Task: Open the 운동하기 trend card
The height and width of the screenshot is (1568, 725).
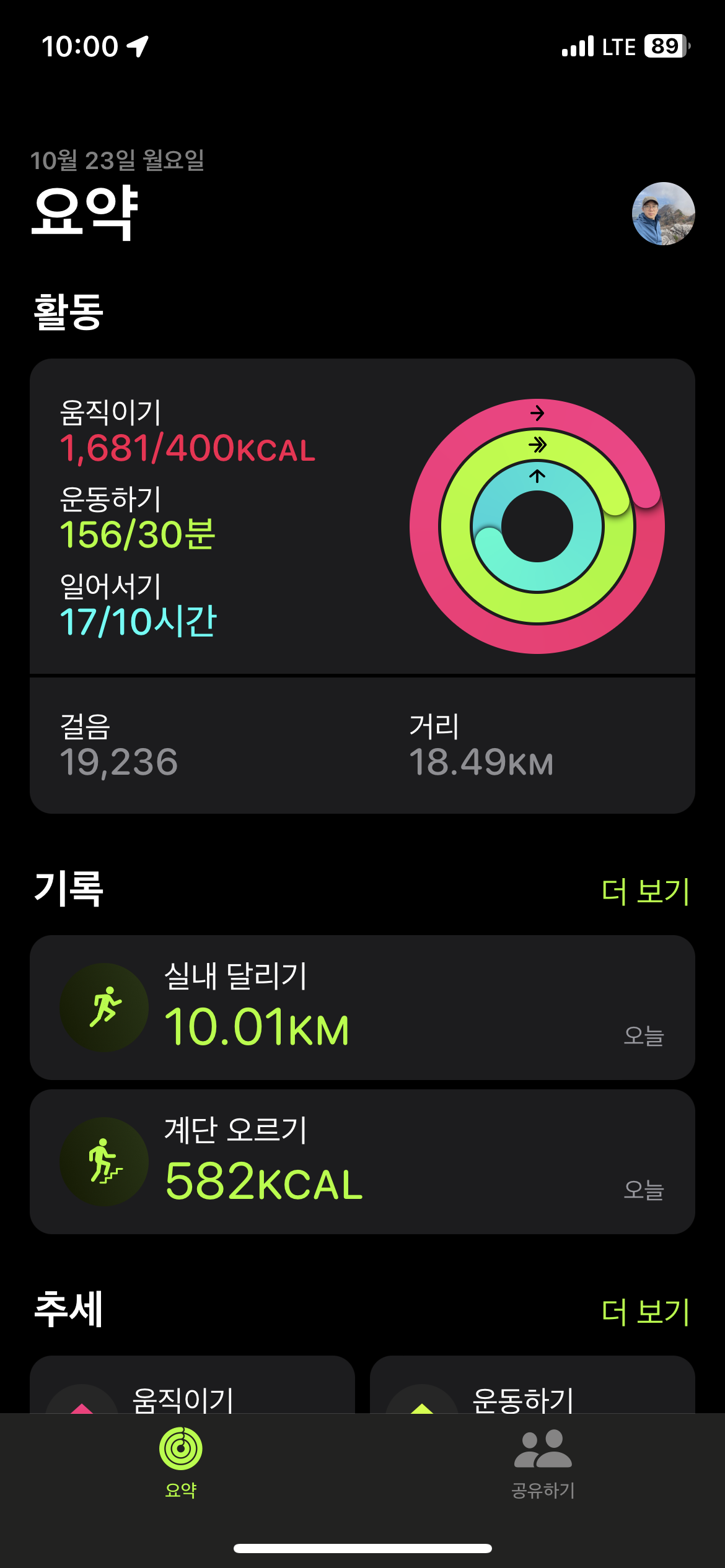Action: click(532, 1385)
